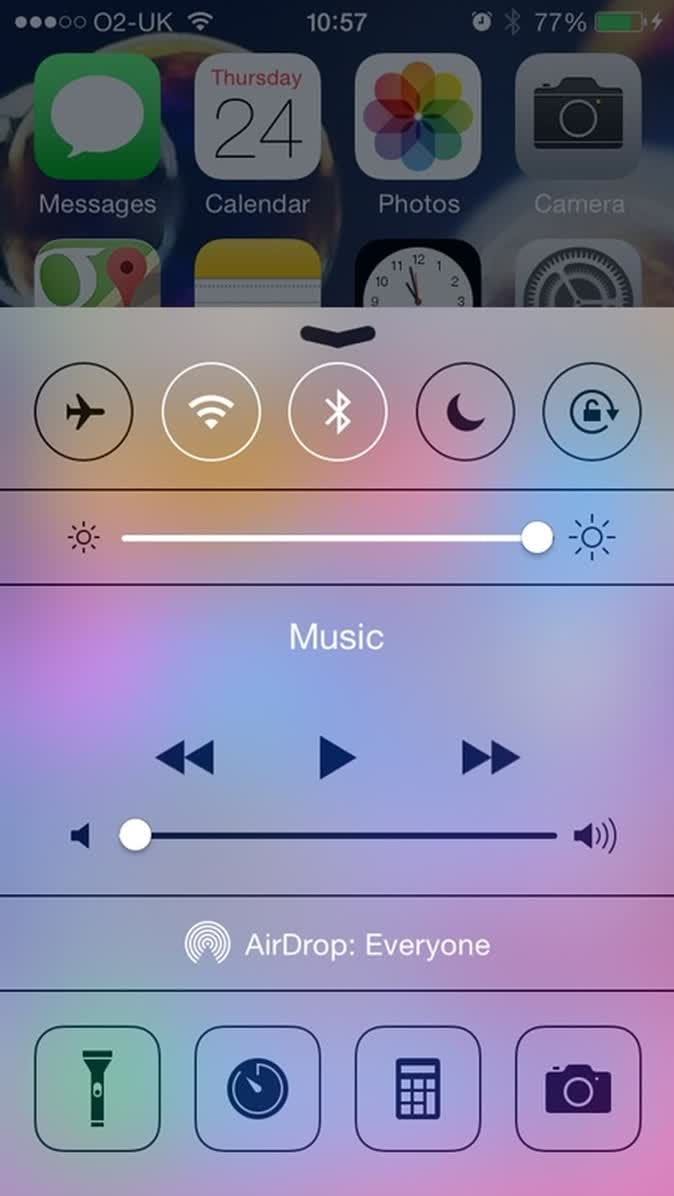Viewport: 674px width, 1196px height.
Task: Open the camera from Control Center
Action: click(x=578, y=1088)
